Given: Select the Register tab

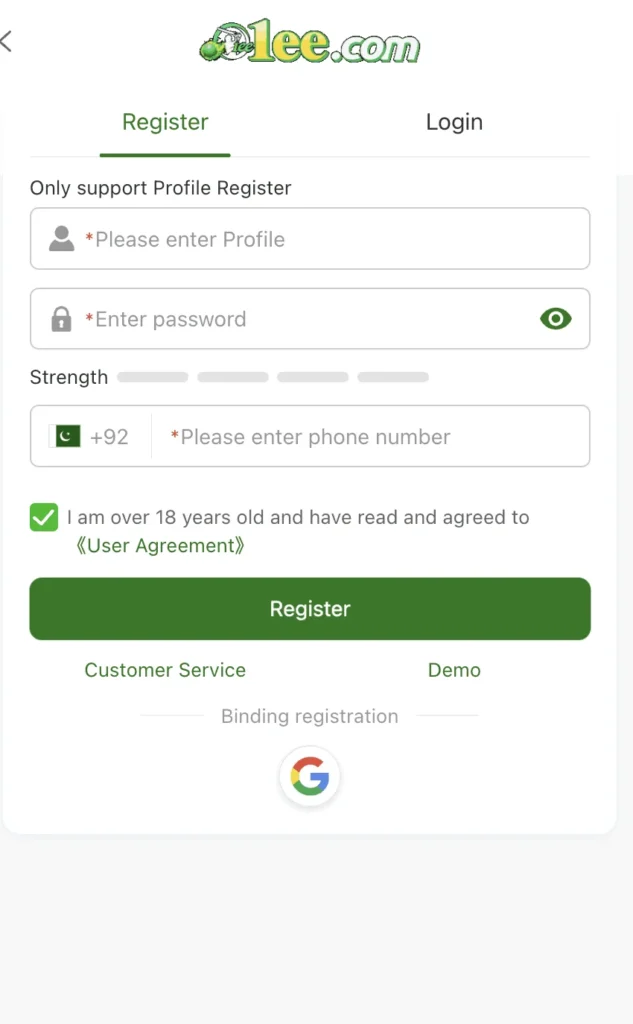Looking at the screenshot, I should click(165, 122).
